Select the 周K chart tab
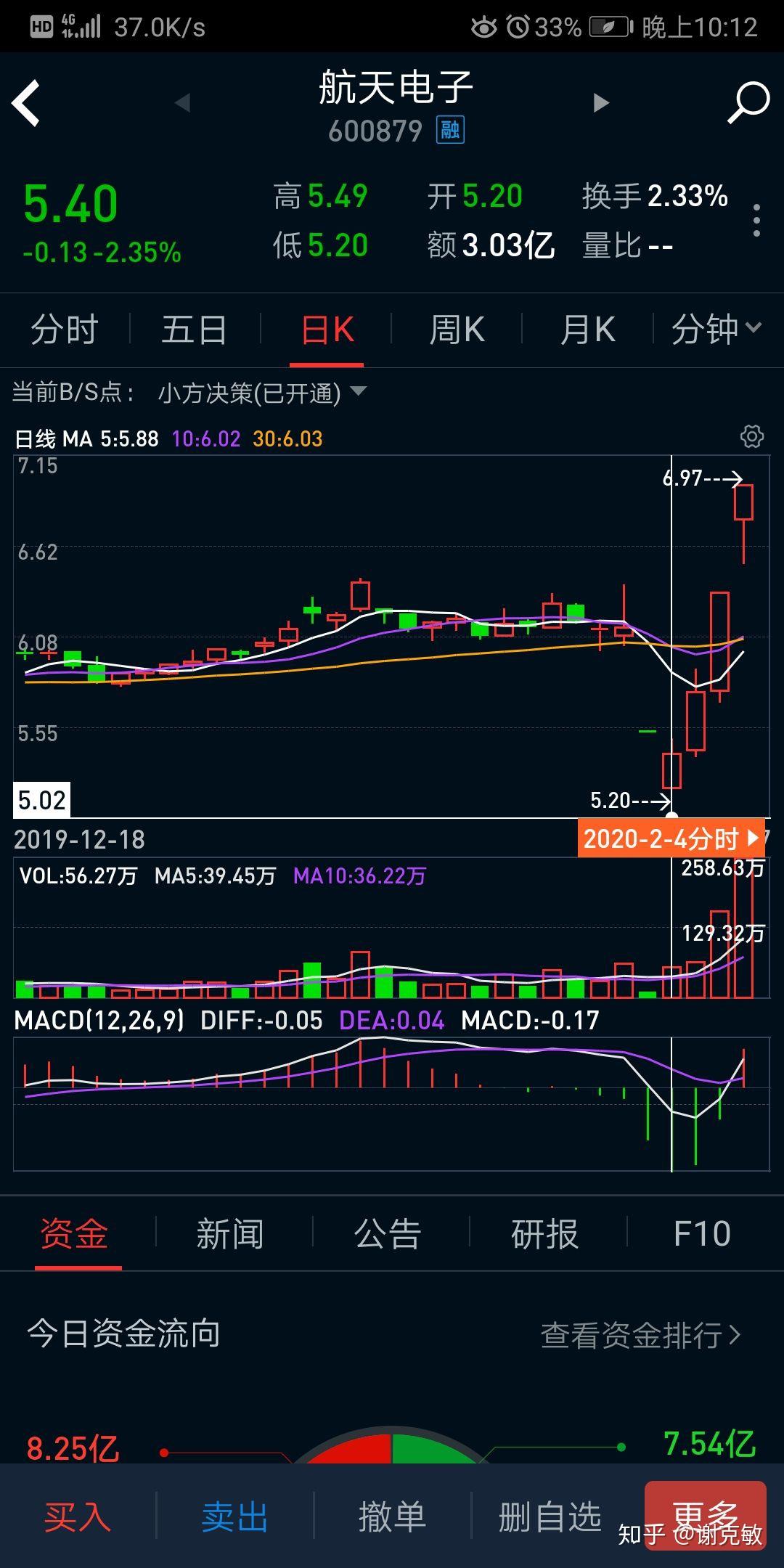Image resolution: width=784 pixels, height=1568 pixels. tap(457, 330)
